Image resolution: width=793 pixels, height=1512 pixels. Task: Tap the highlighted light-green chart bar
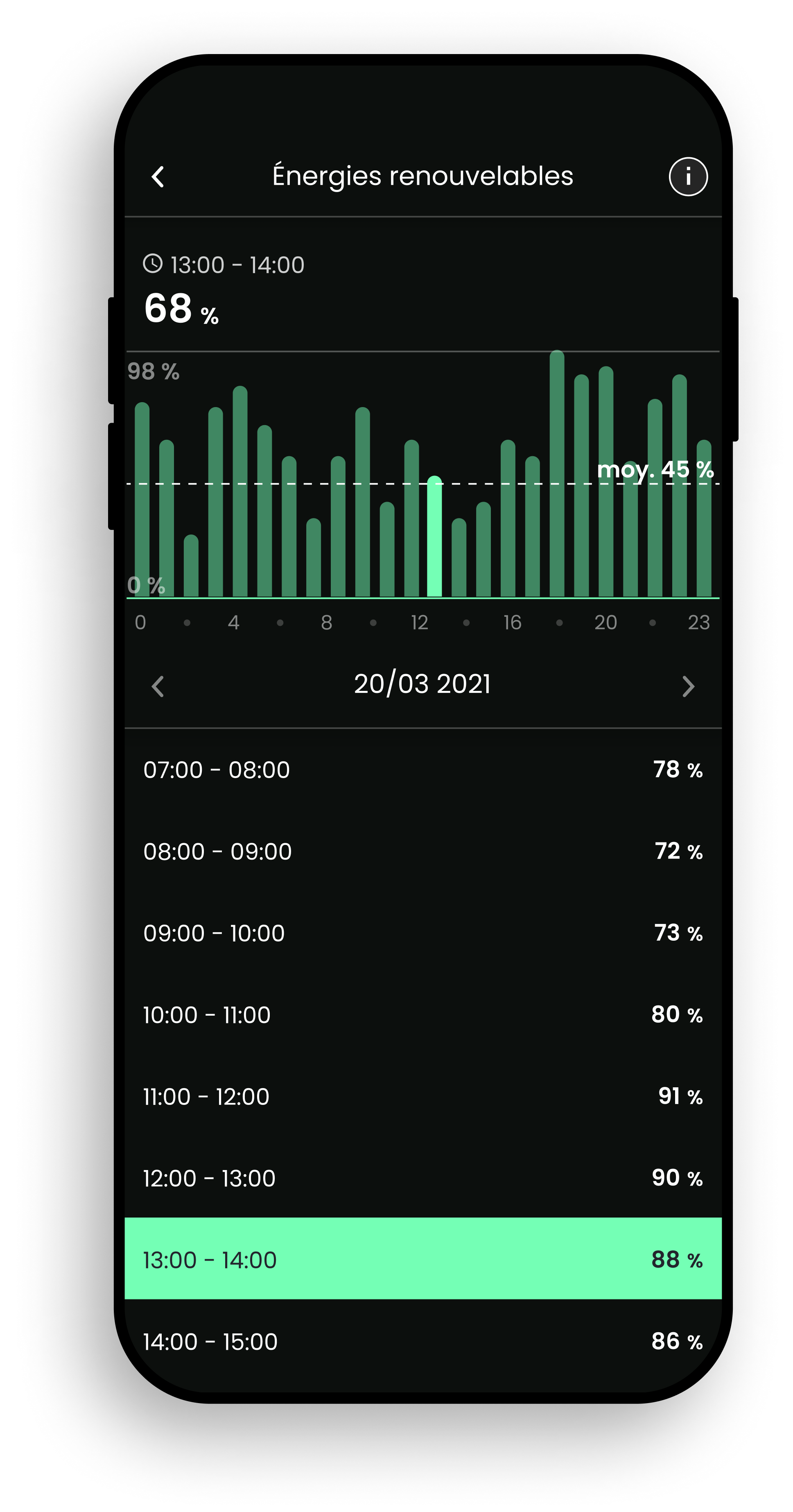(434, 536)
